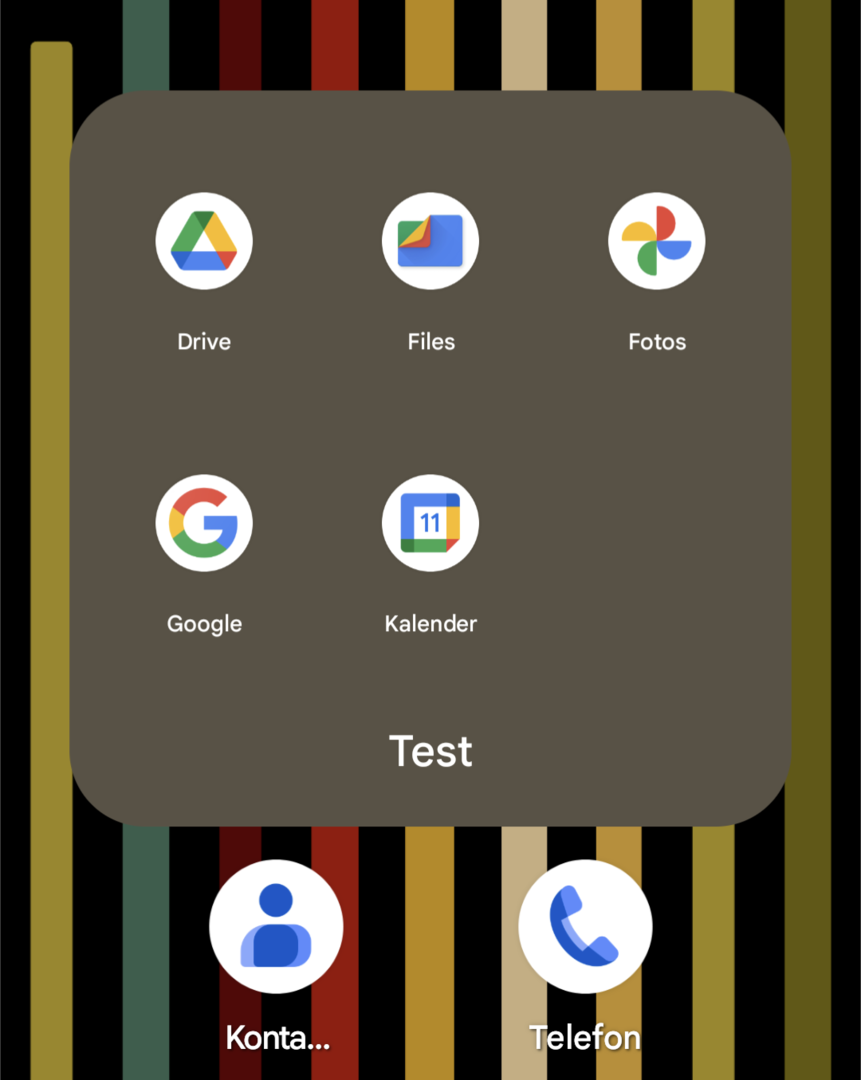Tap the folder name Test to rename
This screenshot has height=1080, width=861.
pyautogui.click(x=430, y=751)
